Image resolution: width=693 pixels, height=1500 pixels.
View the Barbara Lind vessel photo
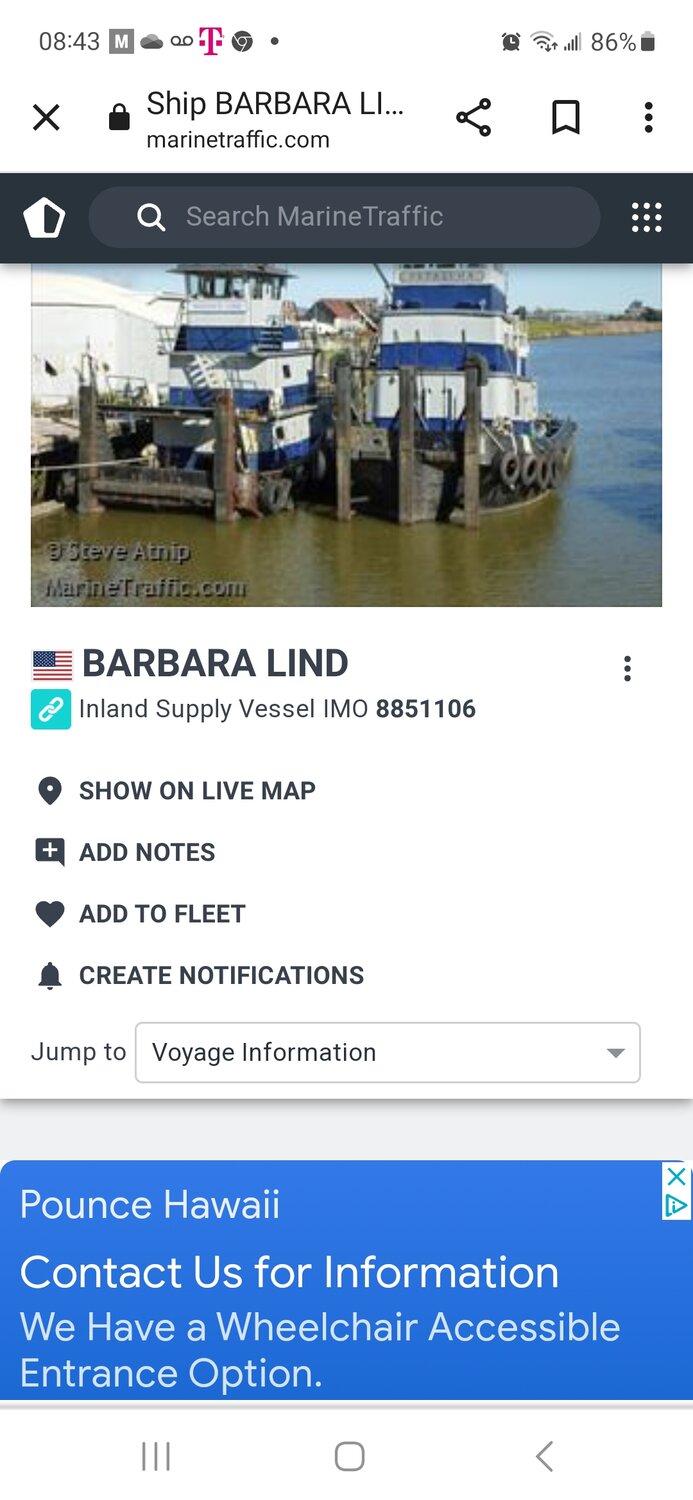[x=346, y=435]
